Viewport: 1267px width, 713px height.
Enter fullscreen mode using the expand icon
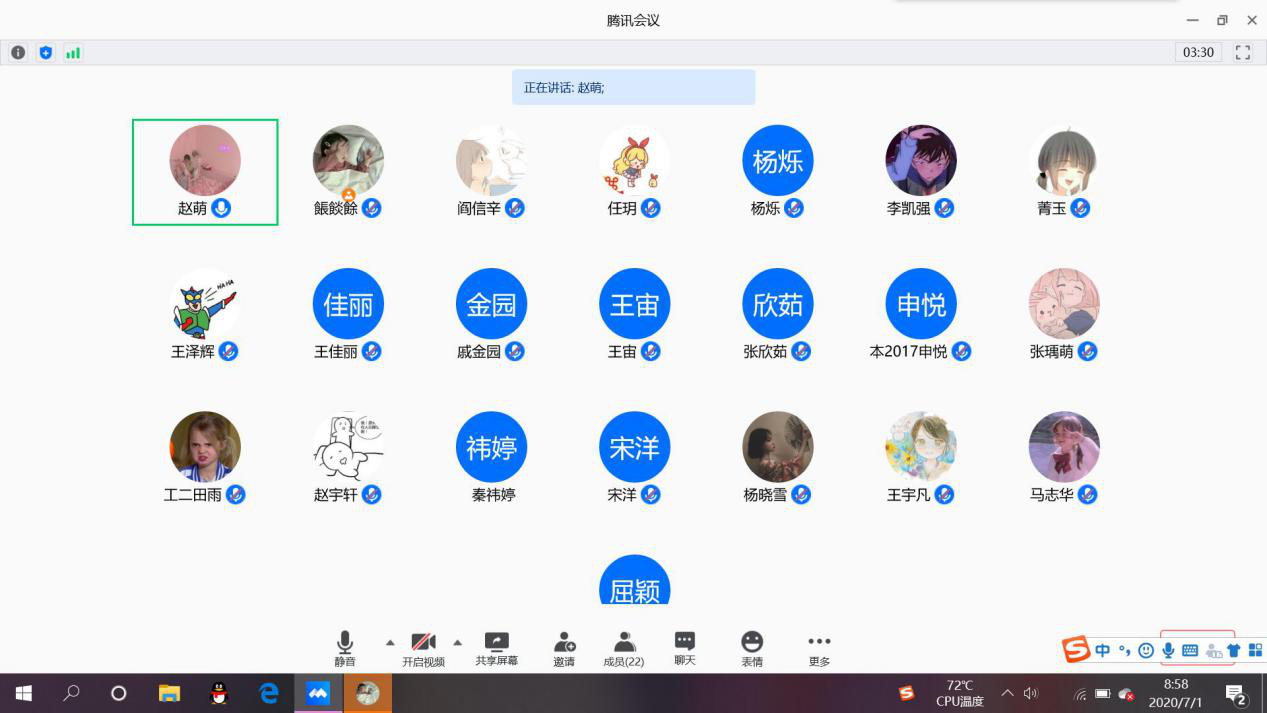point(1243,52)
